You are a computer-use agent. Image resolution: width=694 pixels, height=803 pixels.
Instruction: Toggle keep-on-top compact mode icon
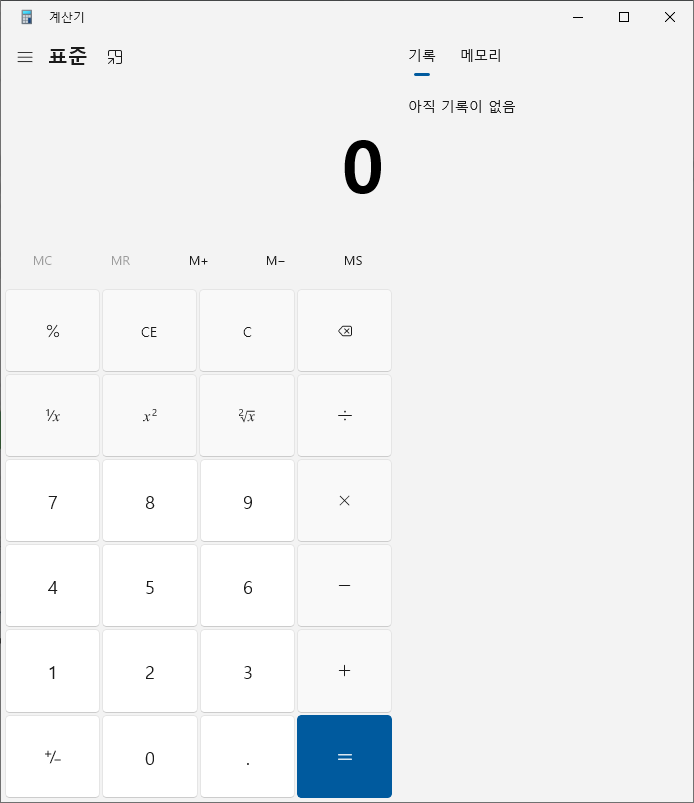click(x=115, y=57)
